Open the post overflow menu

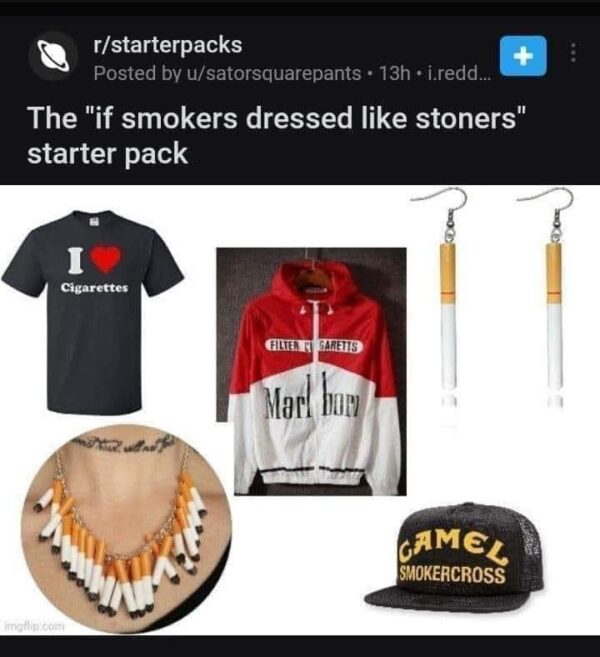[x=573, y=55]
